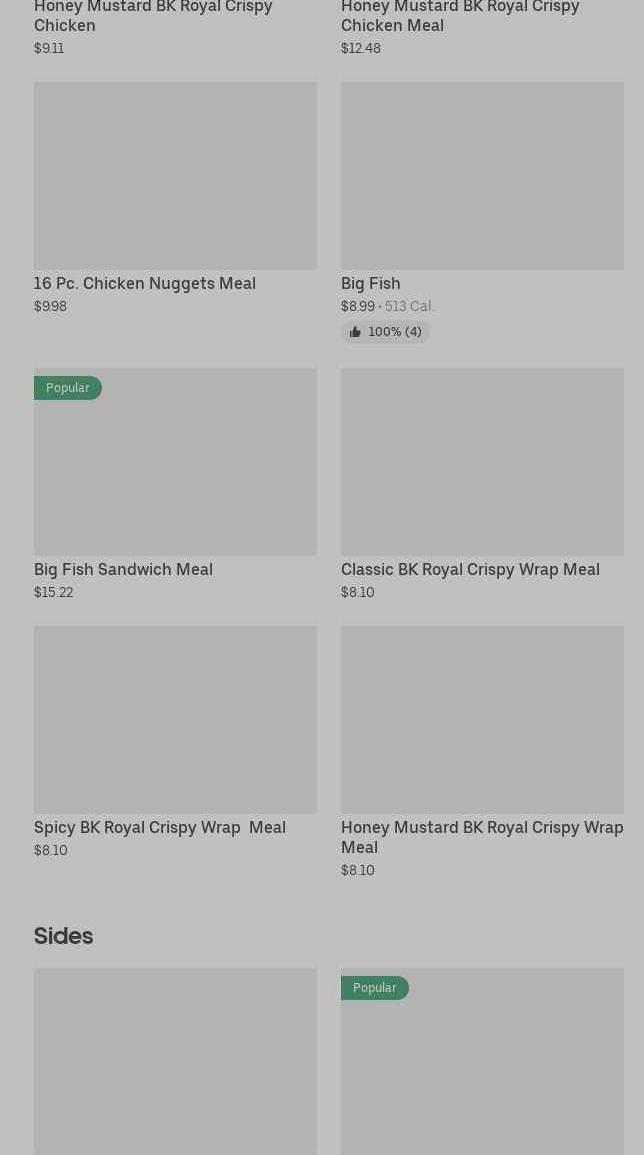Choose the Big Fish Sandwich Meal
This screenshot has width=644, height=1155.
click(x=175, y=462)
